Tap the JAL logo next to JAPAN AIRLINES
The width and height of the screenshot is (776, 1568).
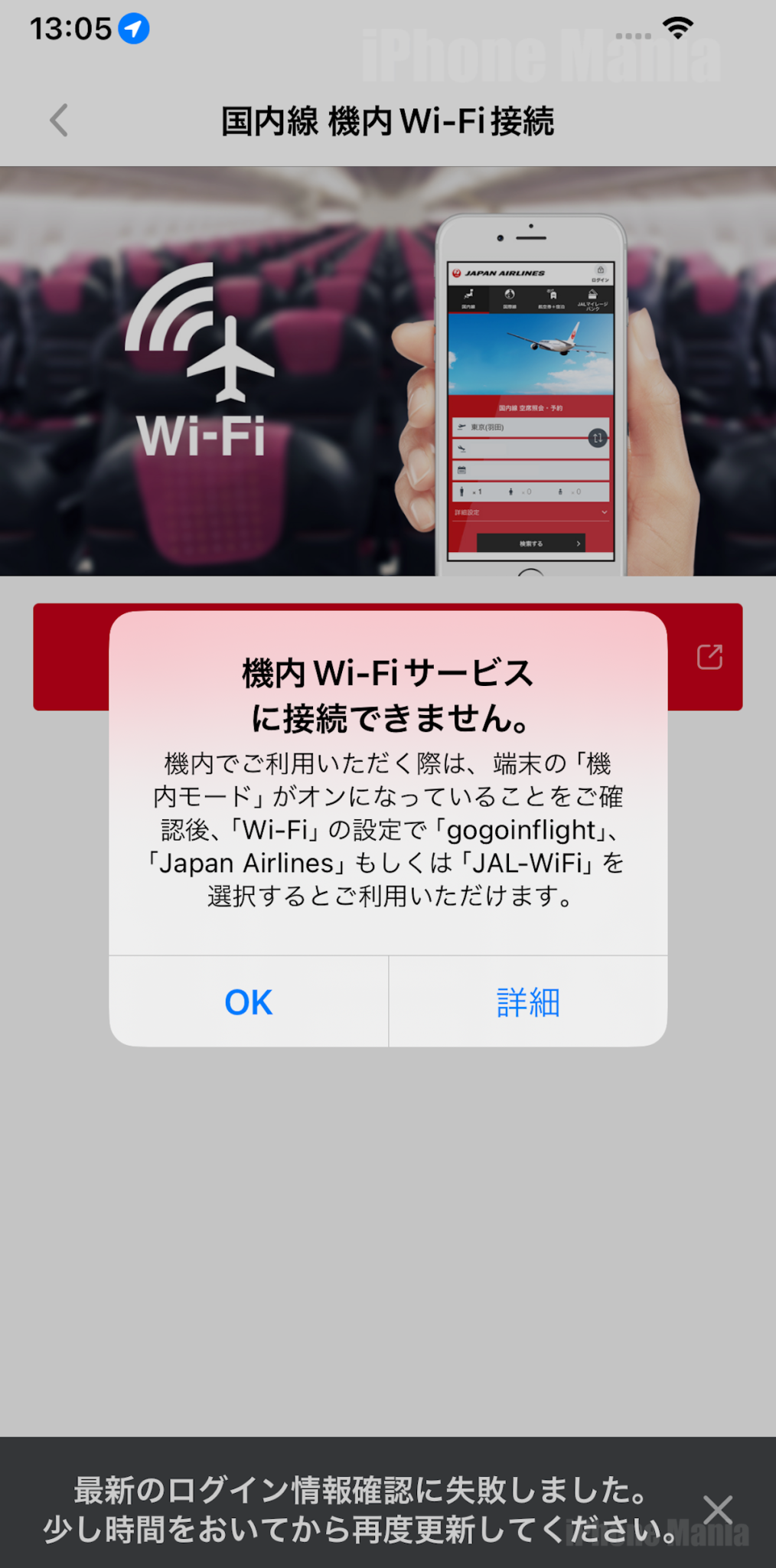(456, 272)
